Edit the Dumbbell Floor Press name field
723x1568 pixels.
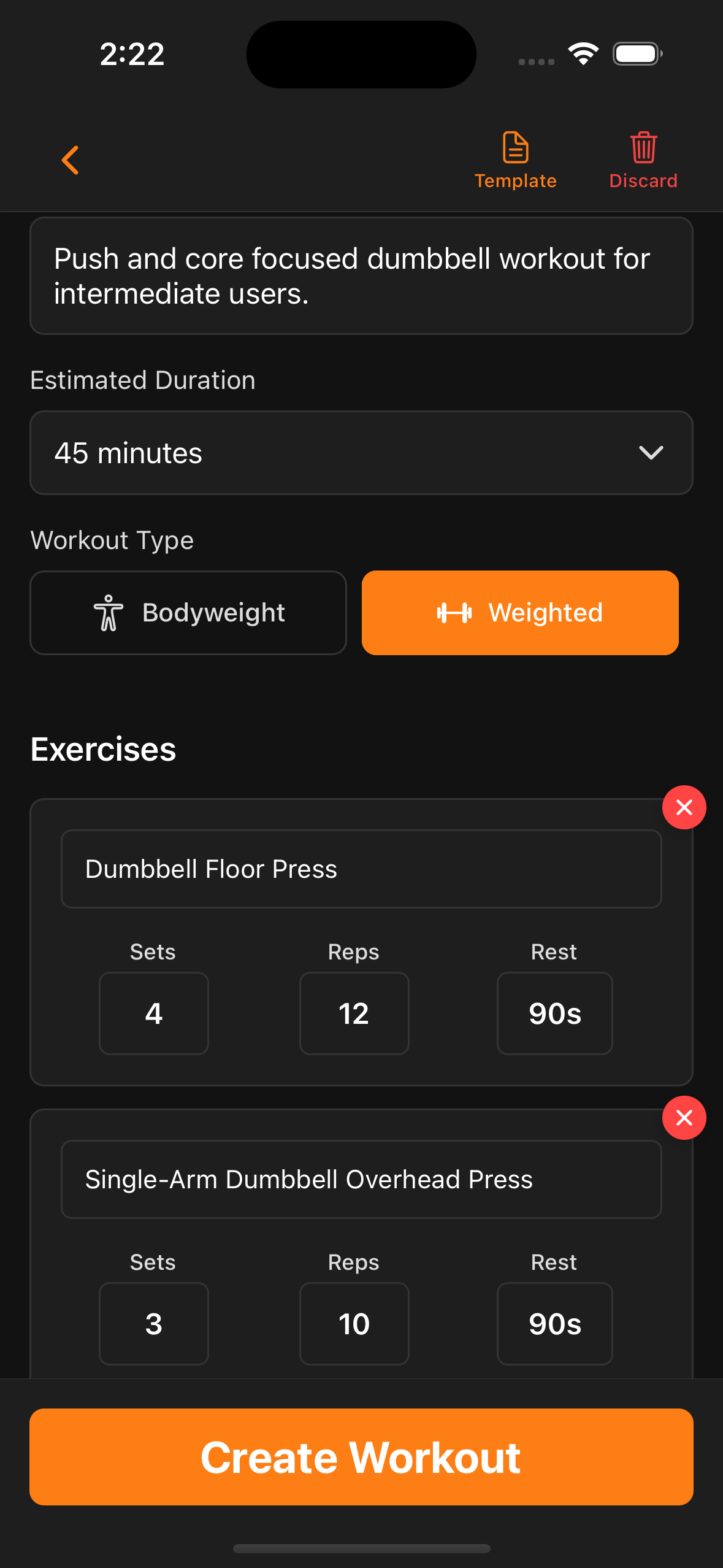(361, 869)
